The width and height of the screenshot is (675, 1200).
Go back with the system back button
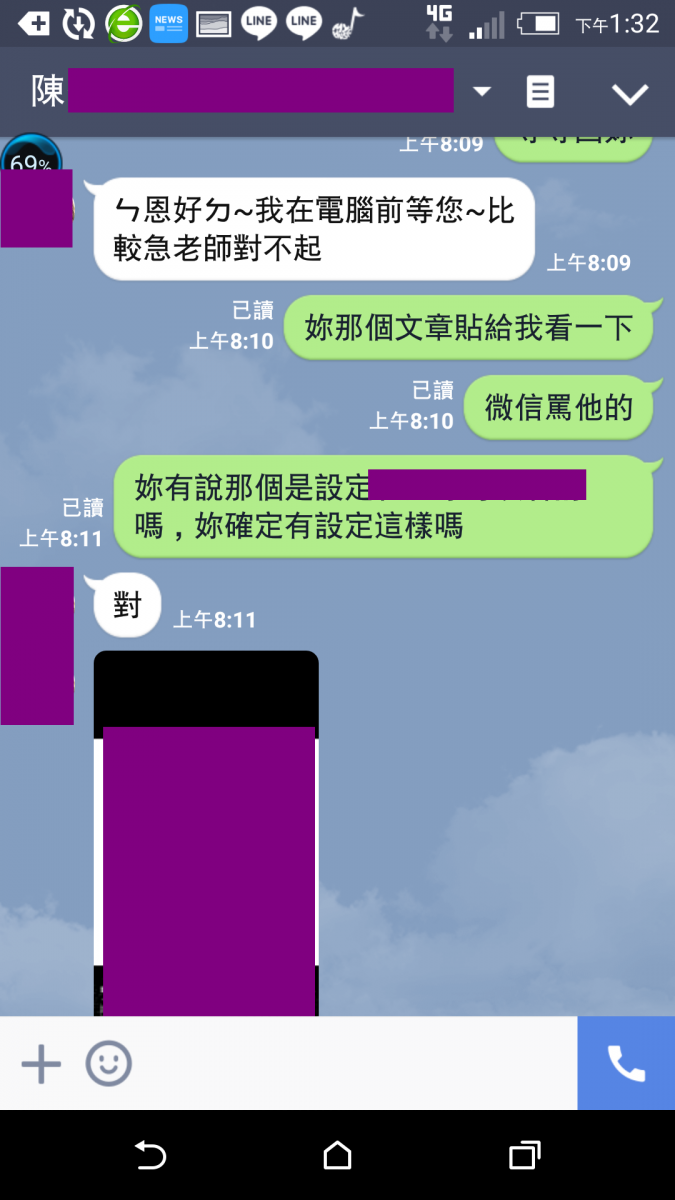[x=150, y=1156]
